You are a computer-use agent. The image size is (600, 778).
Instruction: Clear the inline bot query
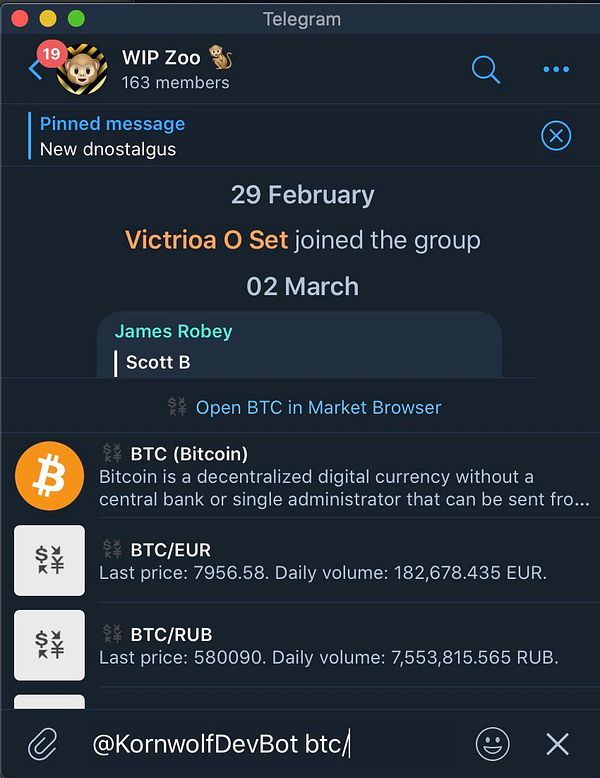557,743
